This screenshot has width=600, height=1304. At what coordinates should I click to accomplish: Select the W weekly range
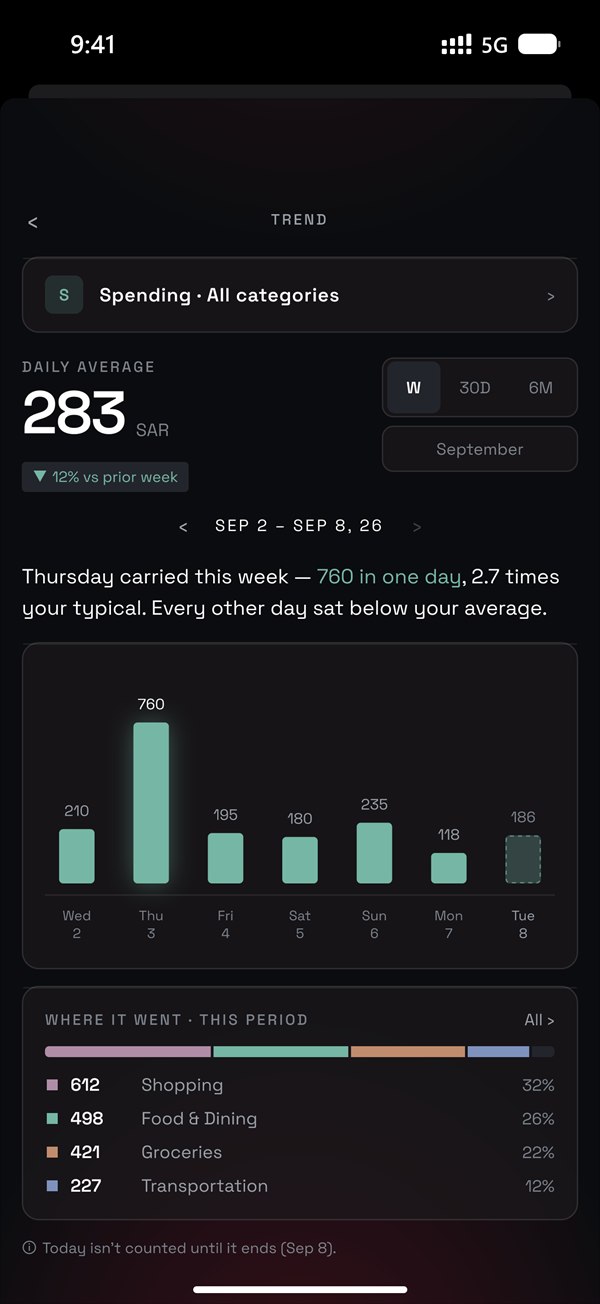point(413,388)
